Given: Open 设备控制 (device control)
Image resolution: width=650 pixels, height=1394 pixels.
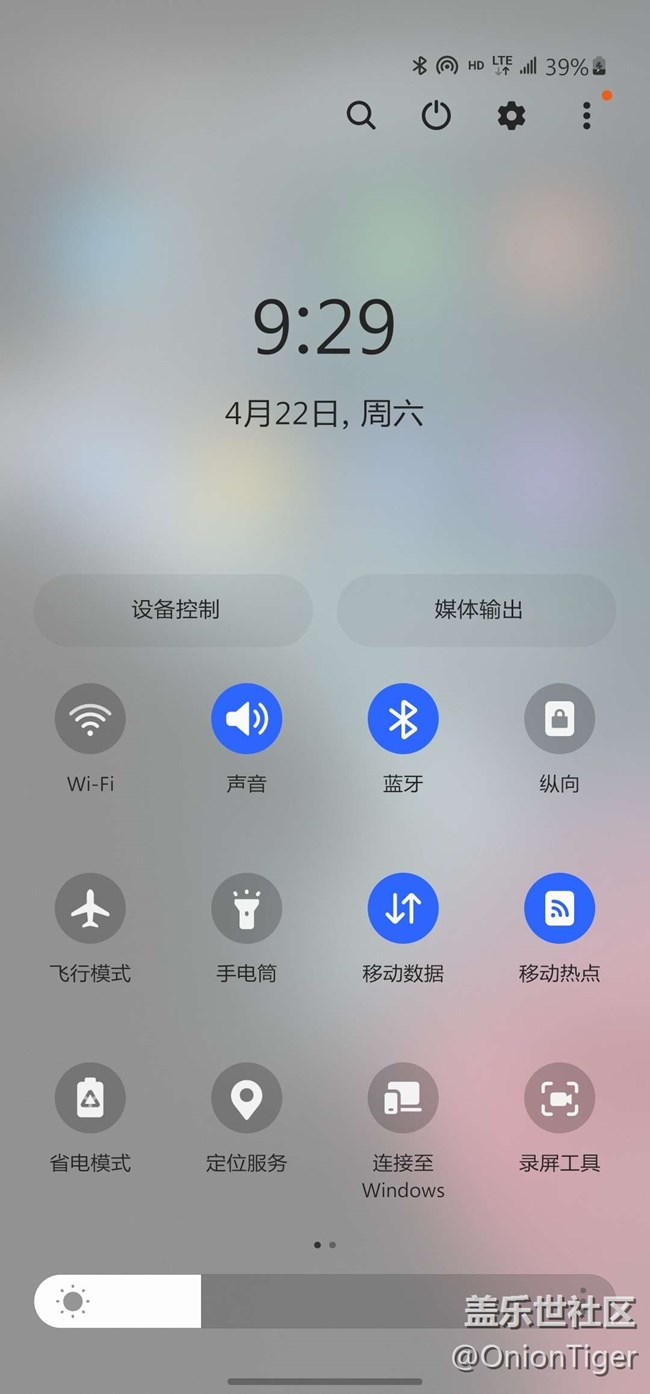Looking at the screenshot, I should [174, 610].
